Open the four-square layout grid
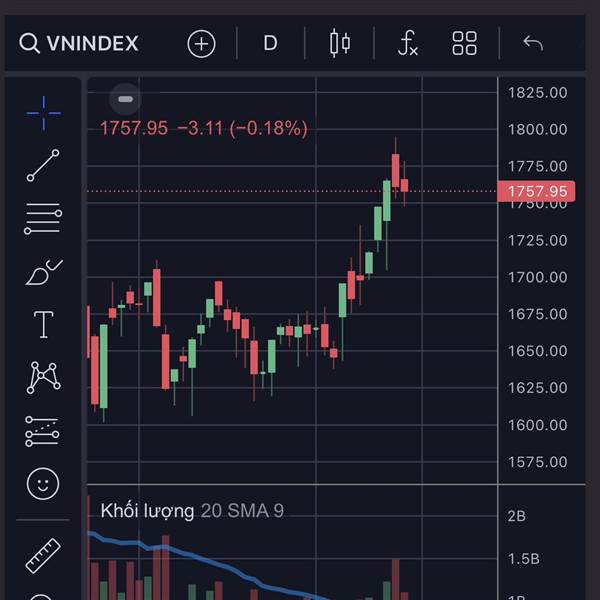The height and width of the screenshot is (600, 600). [x=465, y=43]
